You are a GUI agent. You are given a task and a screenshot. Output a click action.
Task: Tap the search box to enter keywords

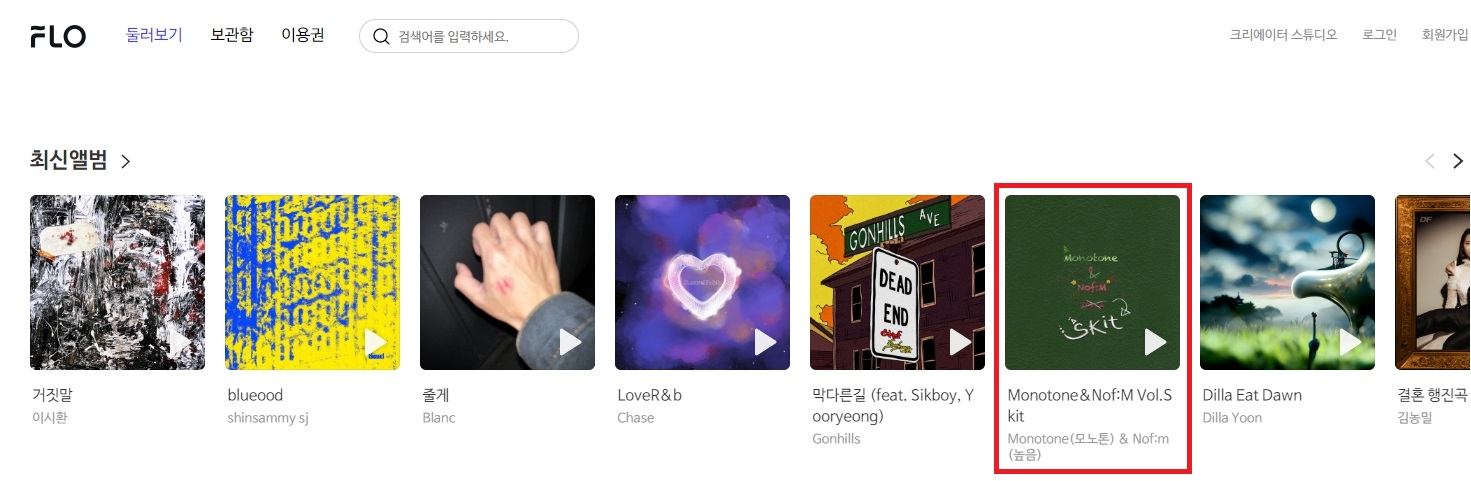[470, 37]
